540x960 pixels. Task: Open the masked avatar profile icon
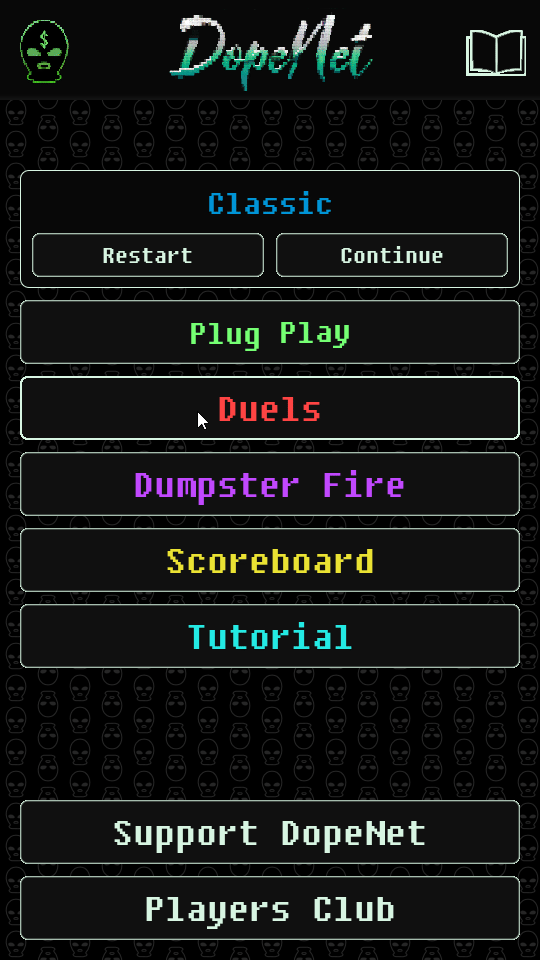(x=44, y=51)
